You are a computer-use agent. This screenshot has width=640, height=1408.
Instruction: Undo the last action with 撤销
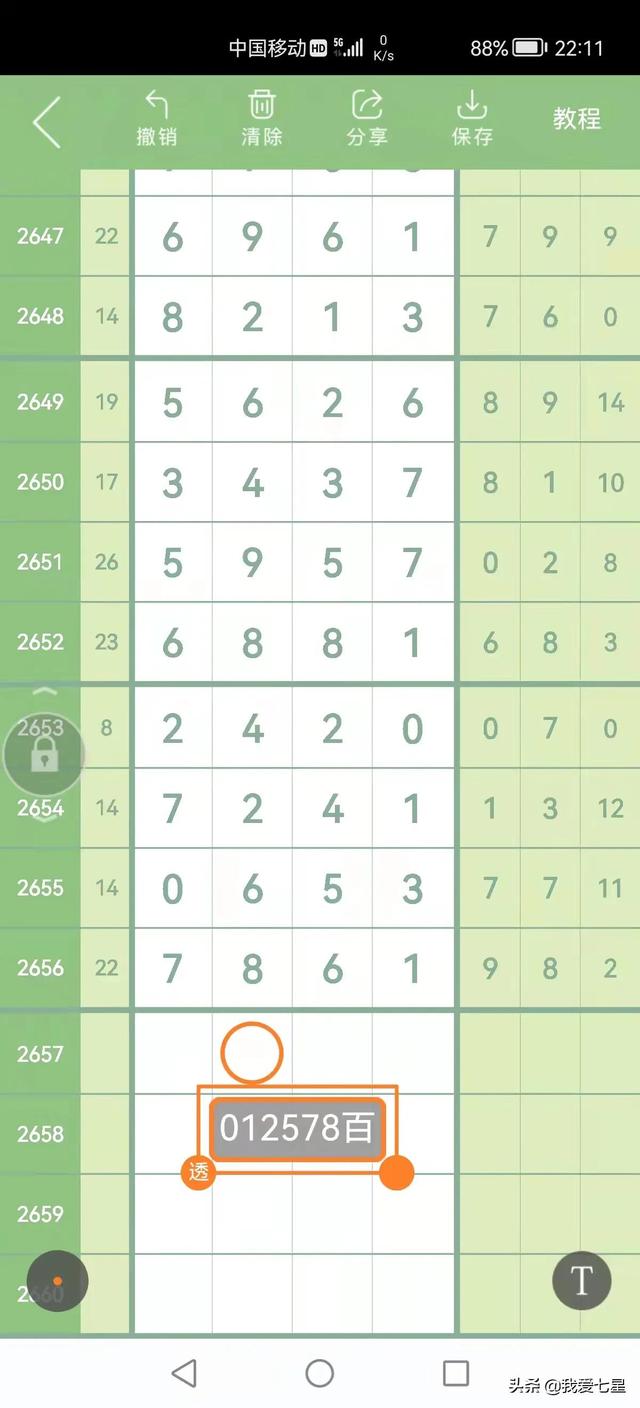[x=156, y=120]
